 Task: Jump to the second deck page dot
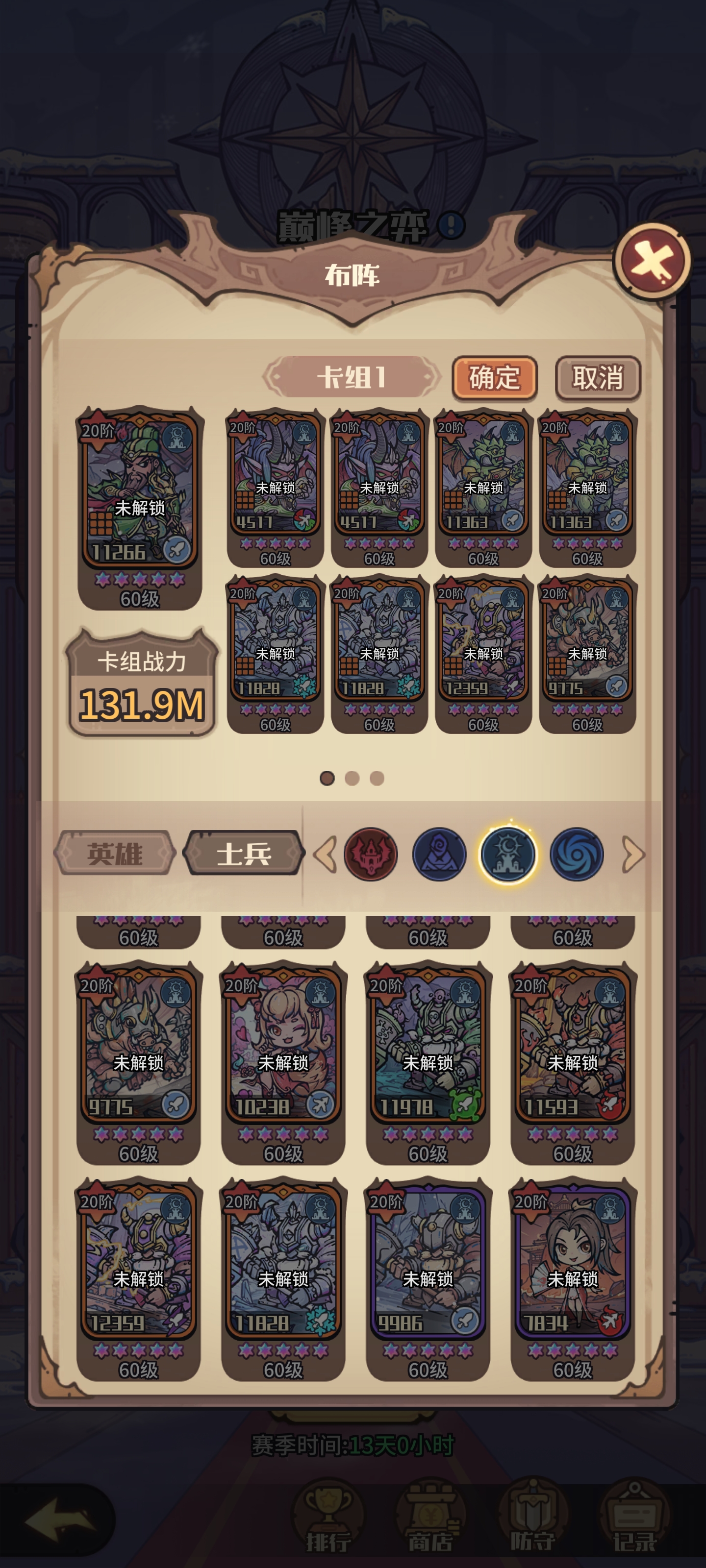click(352, 779)
